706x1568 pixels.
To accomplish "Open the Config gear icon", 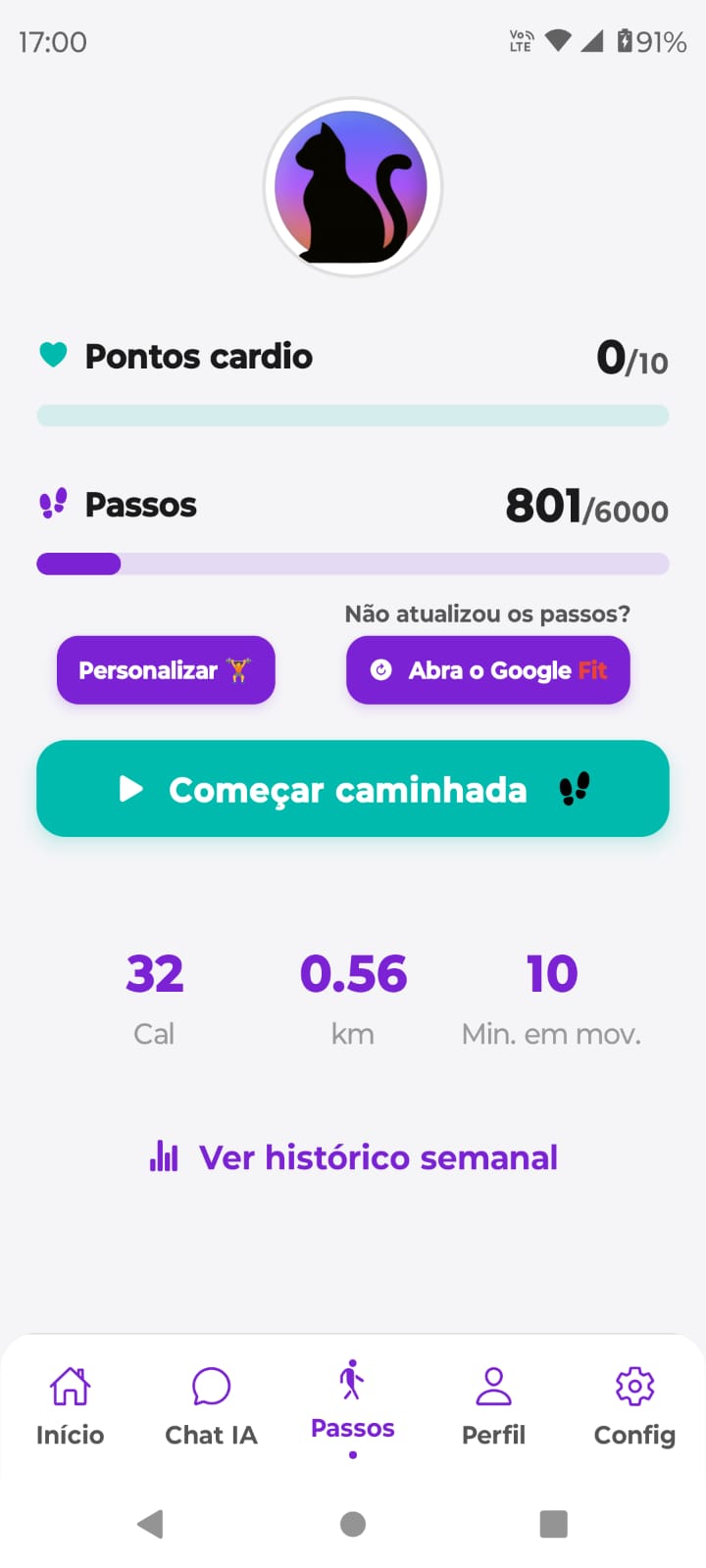I will (x=633, y=1386).
